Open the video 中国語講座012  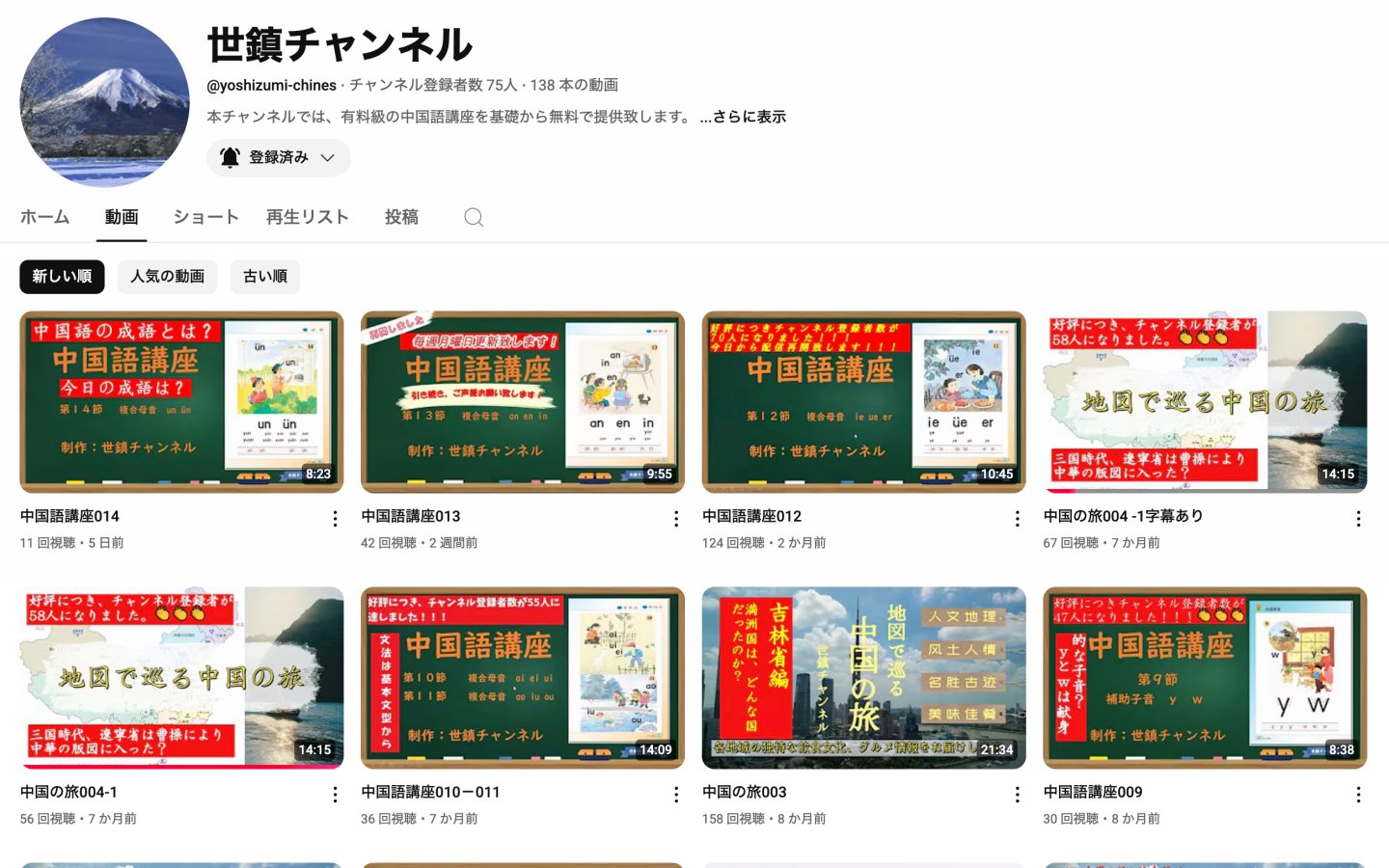[x=863, y=401]
